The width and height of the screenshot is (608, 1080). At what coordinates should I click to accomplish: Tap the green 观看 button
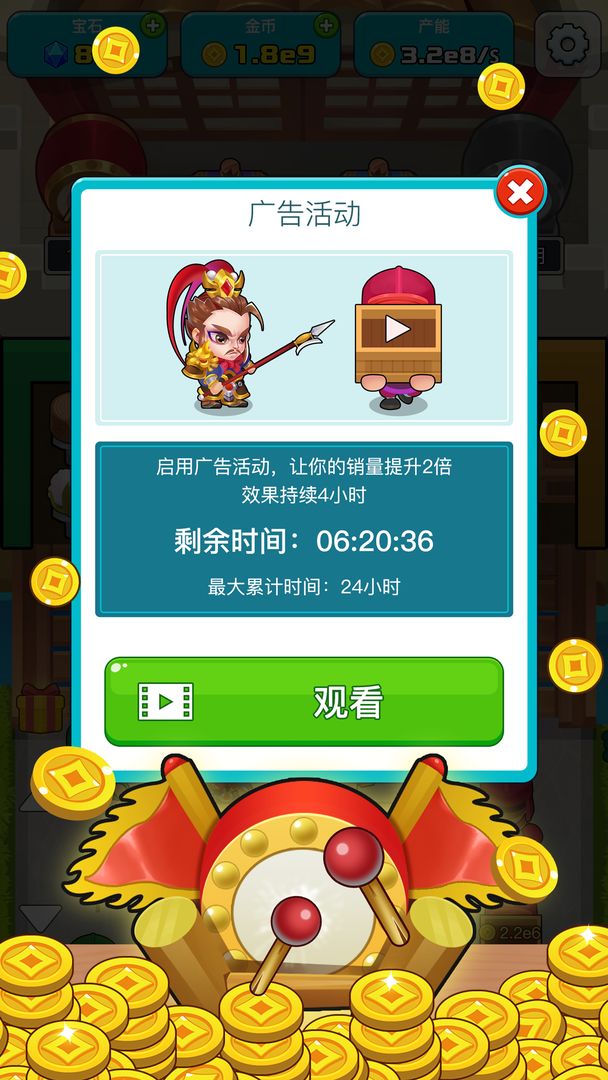[304, 702]
